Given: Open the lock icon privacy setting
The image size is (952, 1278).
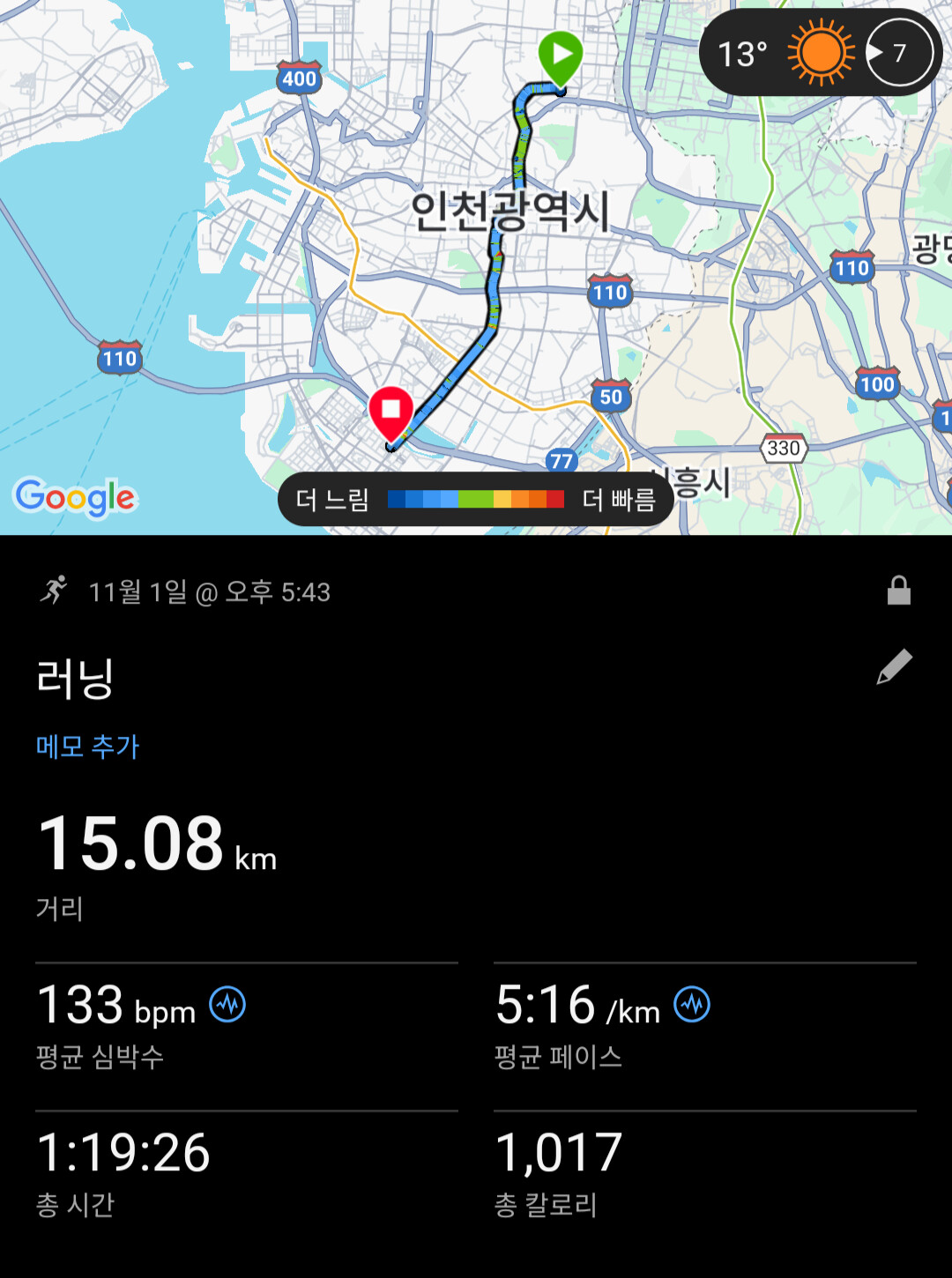Looking at the screenshot, I should tap(898, 591).
